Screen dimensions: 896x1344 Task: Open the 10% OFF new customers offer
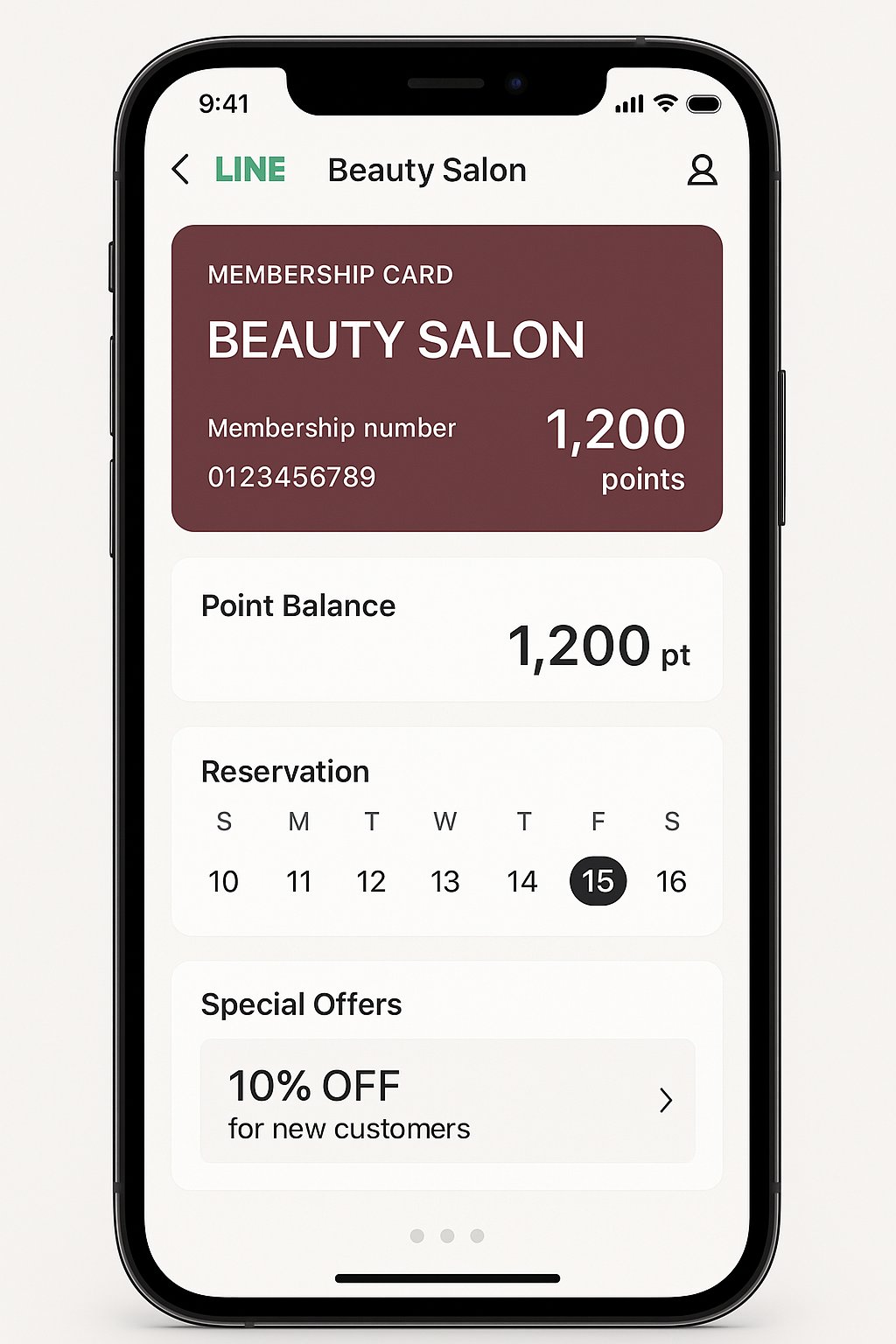447,1101
